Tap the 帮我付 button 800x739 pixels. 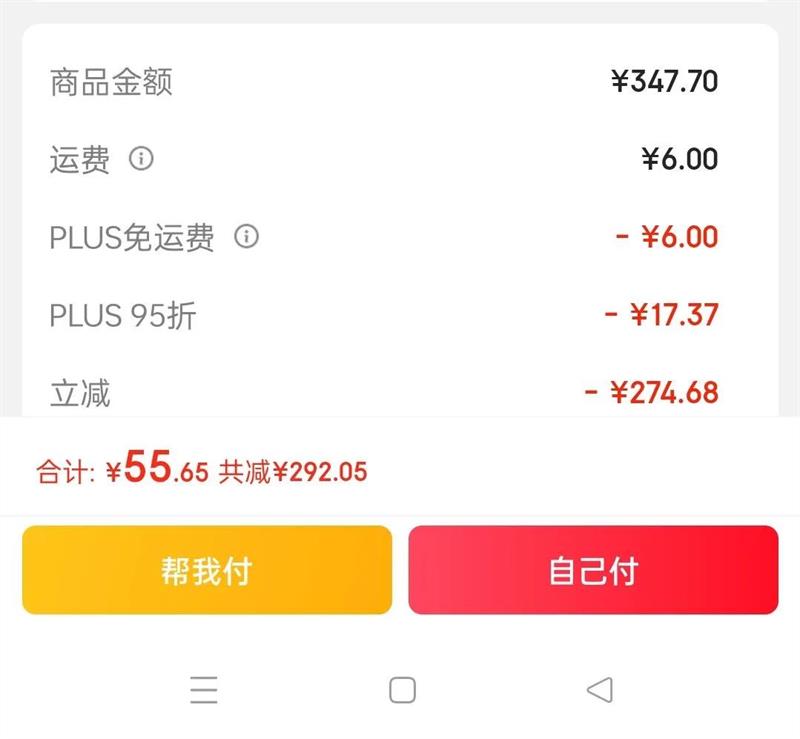pyautogui.click(x=207, y=570)
